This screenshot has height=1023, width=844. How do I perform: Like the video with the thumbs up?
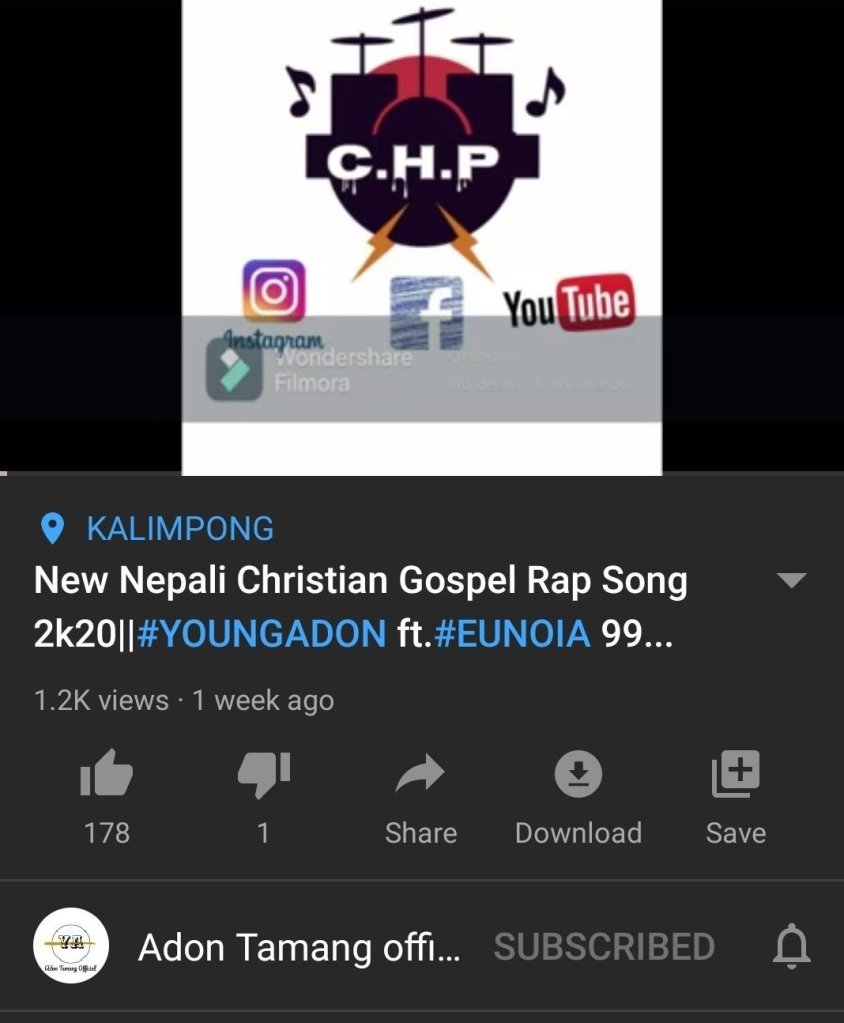106,775
